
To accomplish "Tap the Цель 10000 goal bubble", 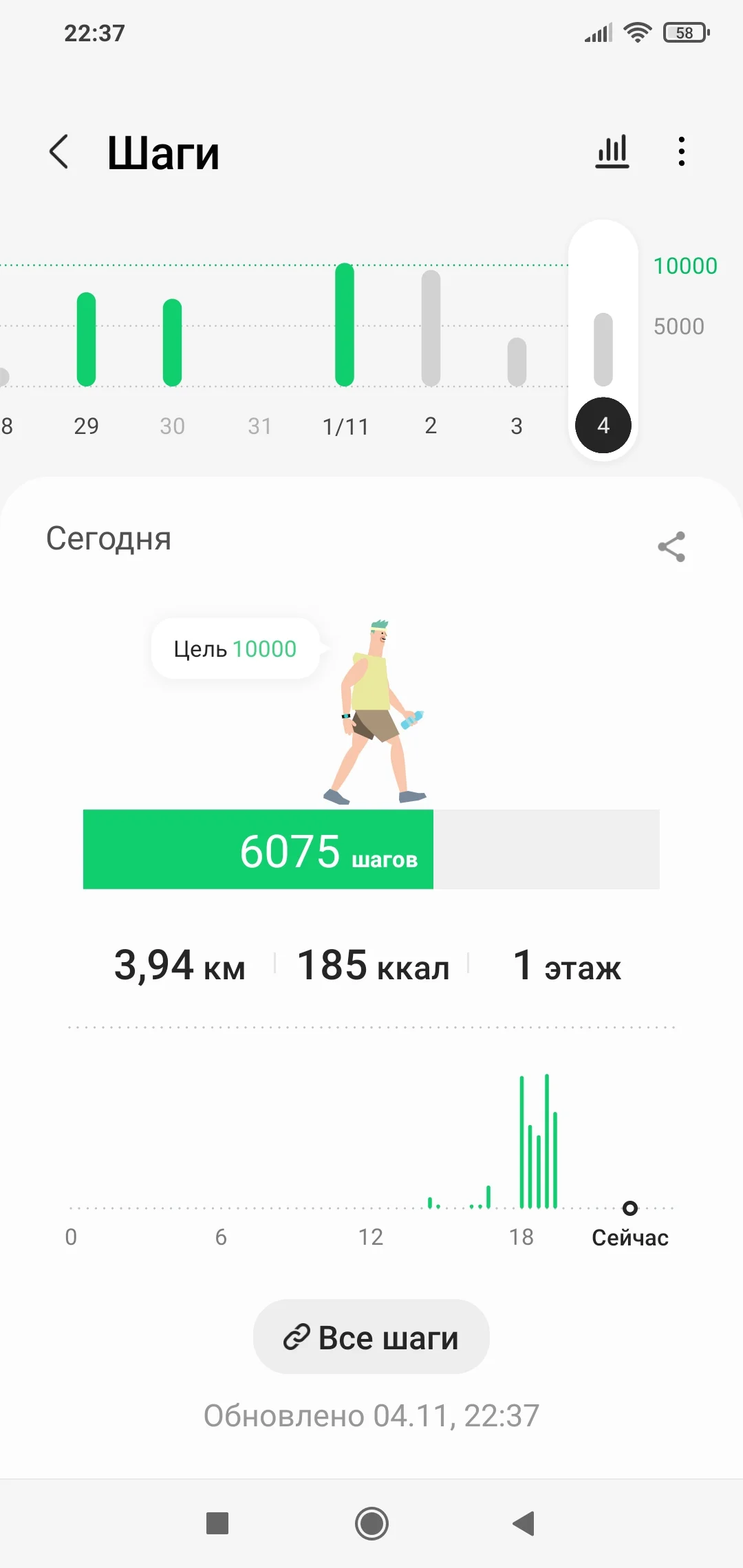I will point(235,649).
